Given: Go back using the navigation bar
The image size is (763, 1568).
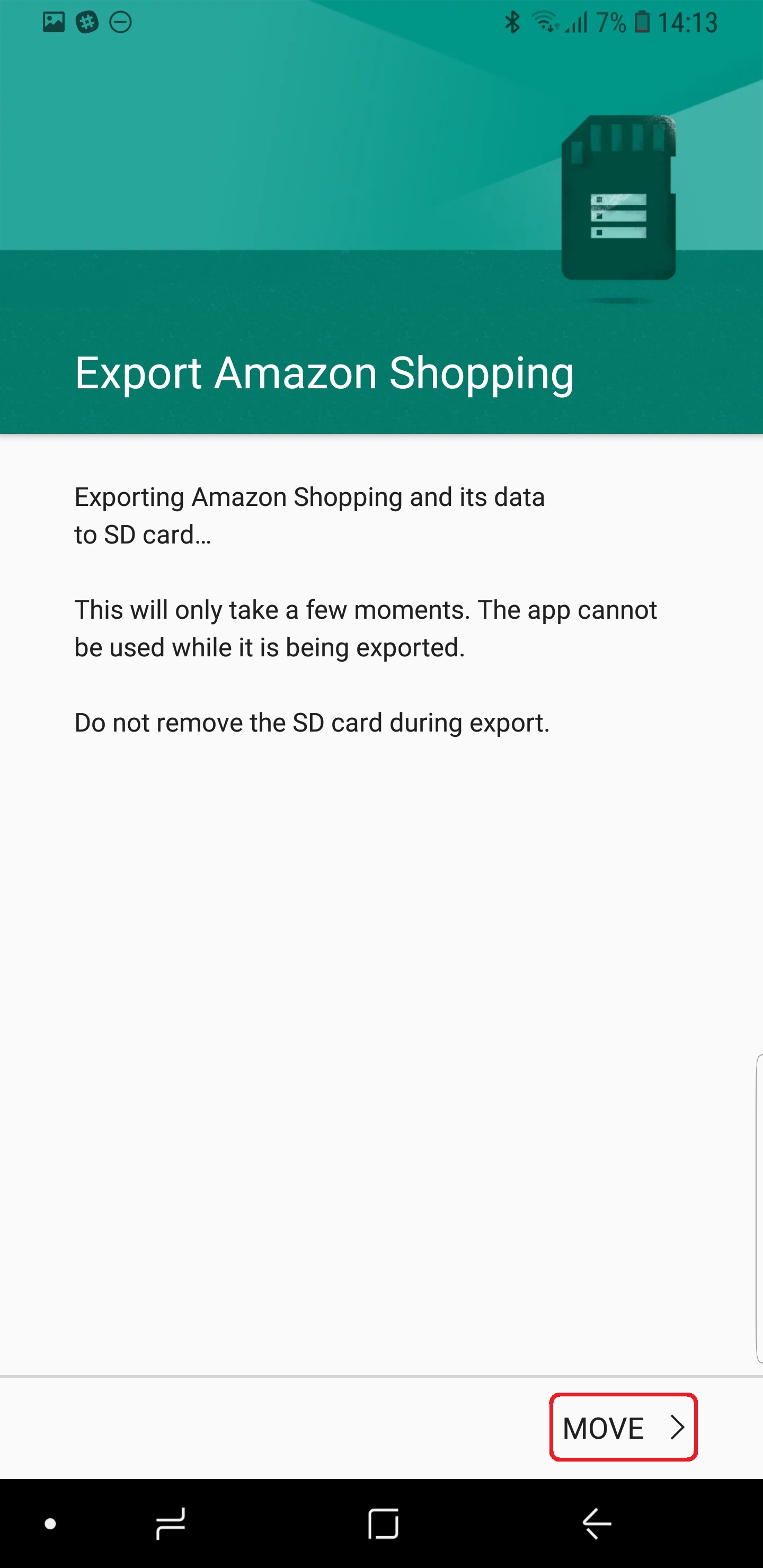Looking at the screenshot, I should (x=596, y=1524).
